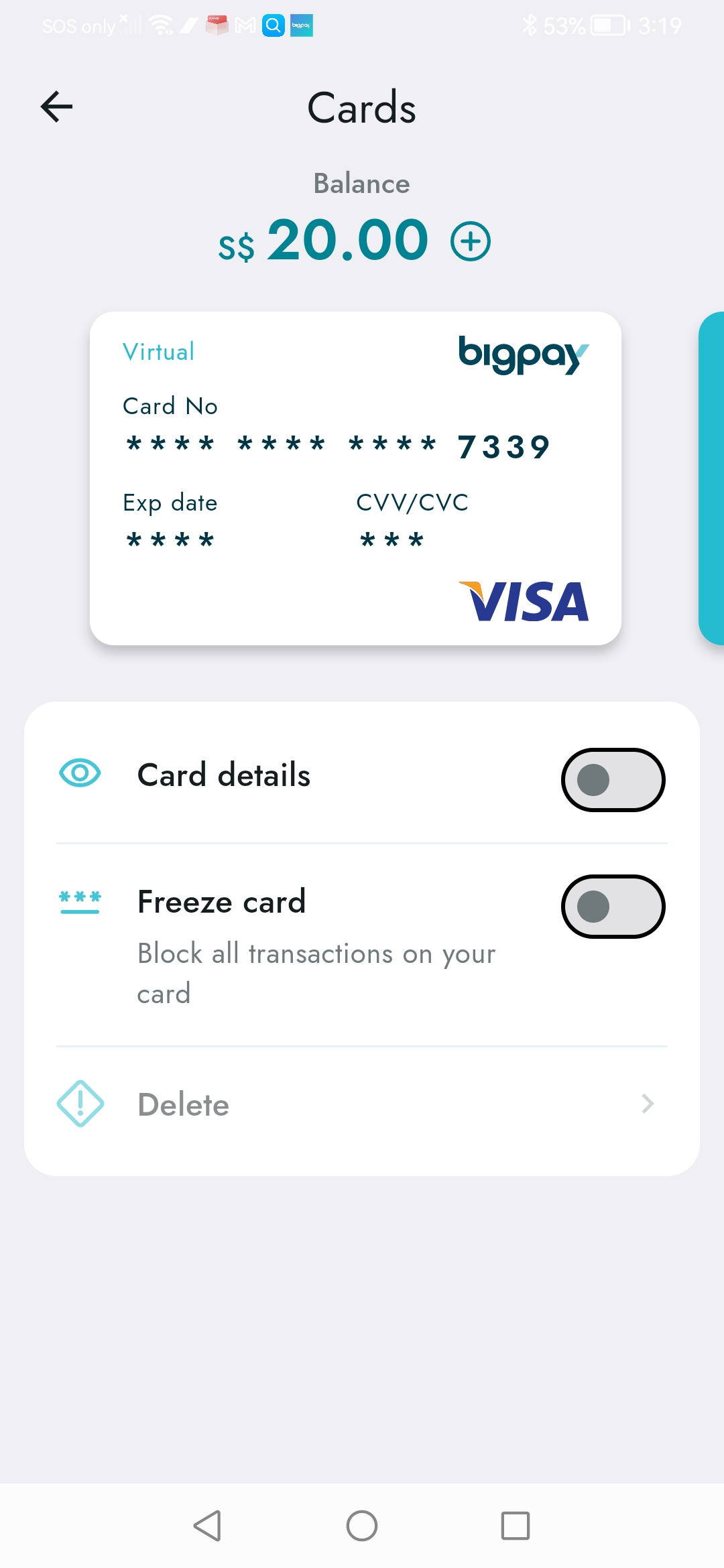Open the Delete card option

point(362,1104)
